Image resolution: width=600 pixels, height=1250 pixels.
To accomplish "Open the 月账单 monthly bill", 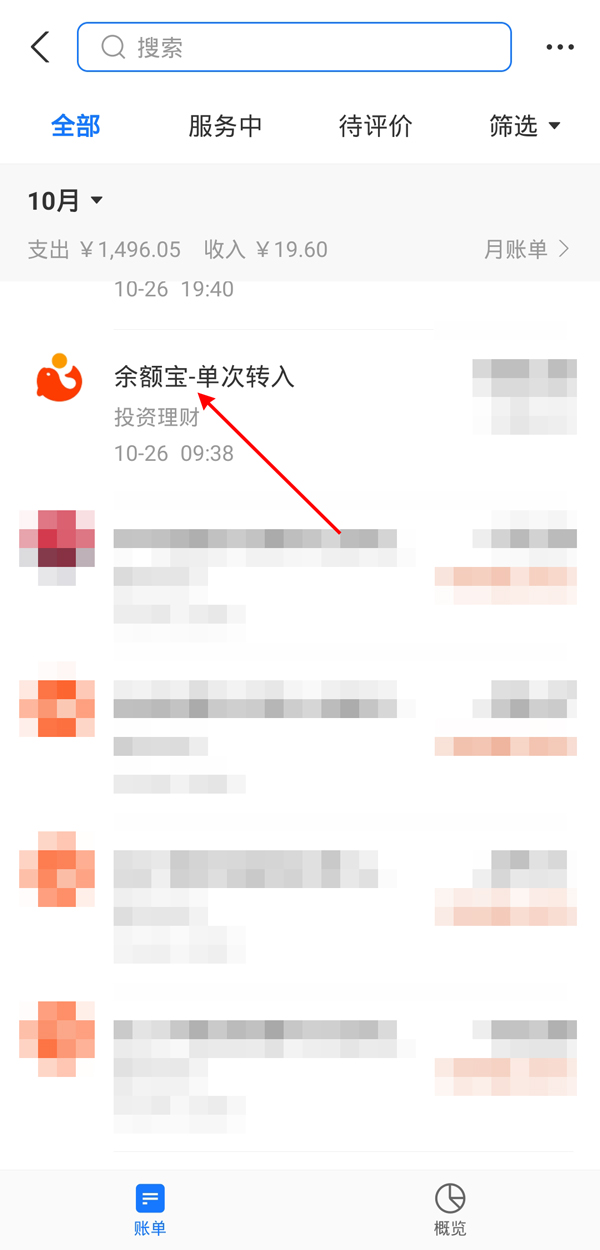I will pos(526,249).
